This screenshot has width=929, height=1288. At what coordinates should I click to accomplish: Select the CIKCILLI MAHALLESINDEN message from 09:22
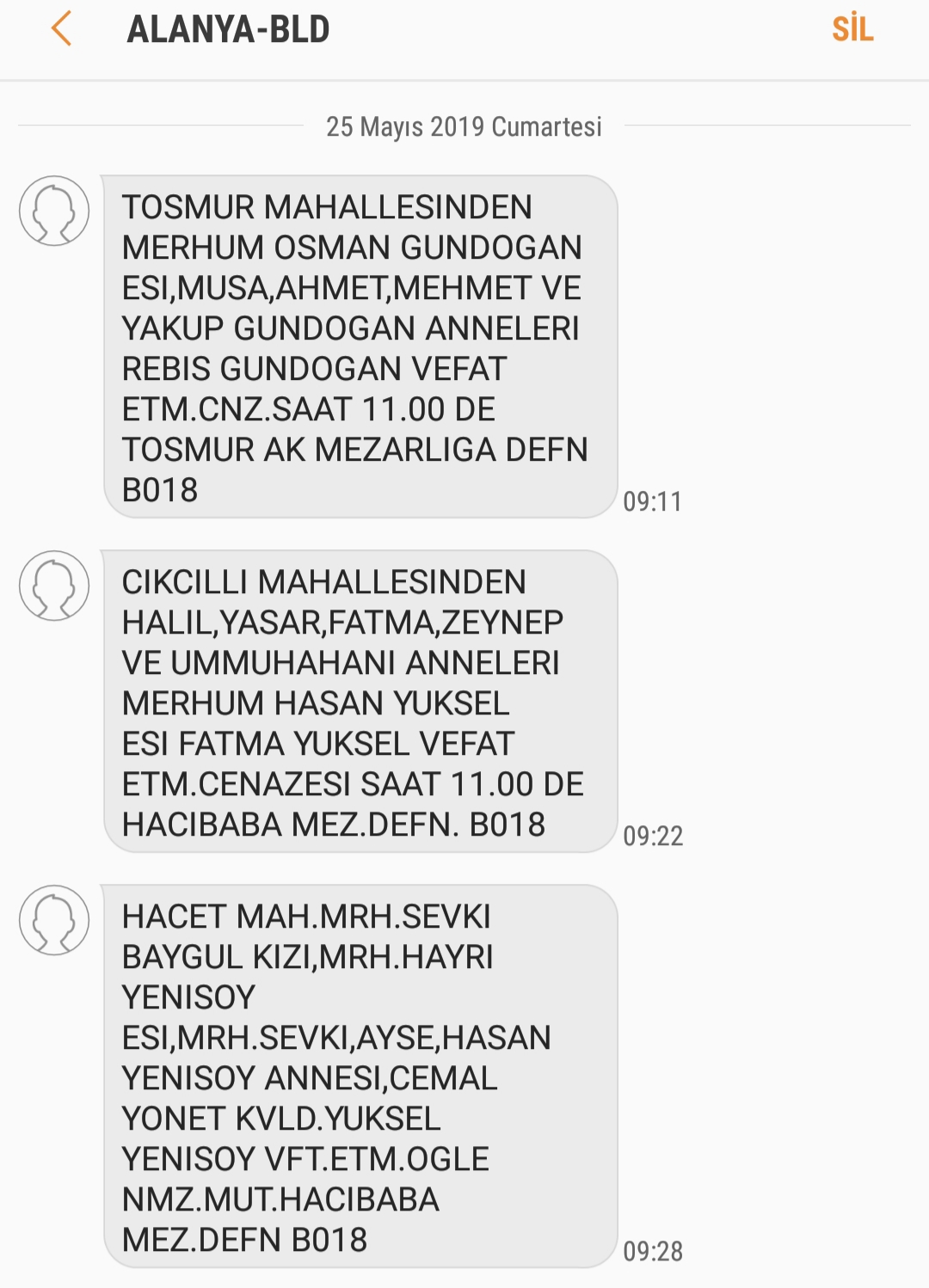click(x=360, y=702)
